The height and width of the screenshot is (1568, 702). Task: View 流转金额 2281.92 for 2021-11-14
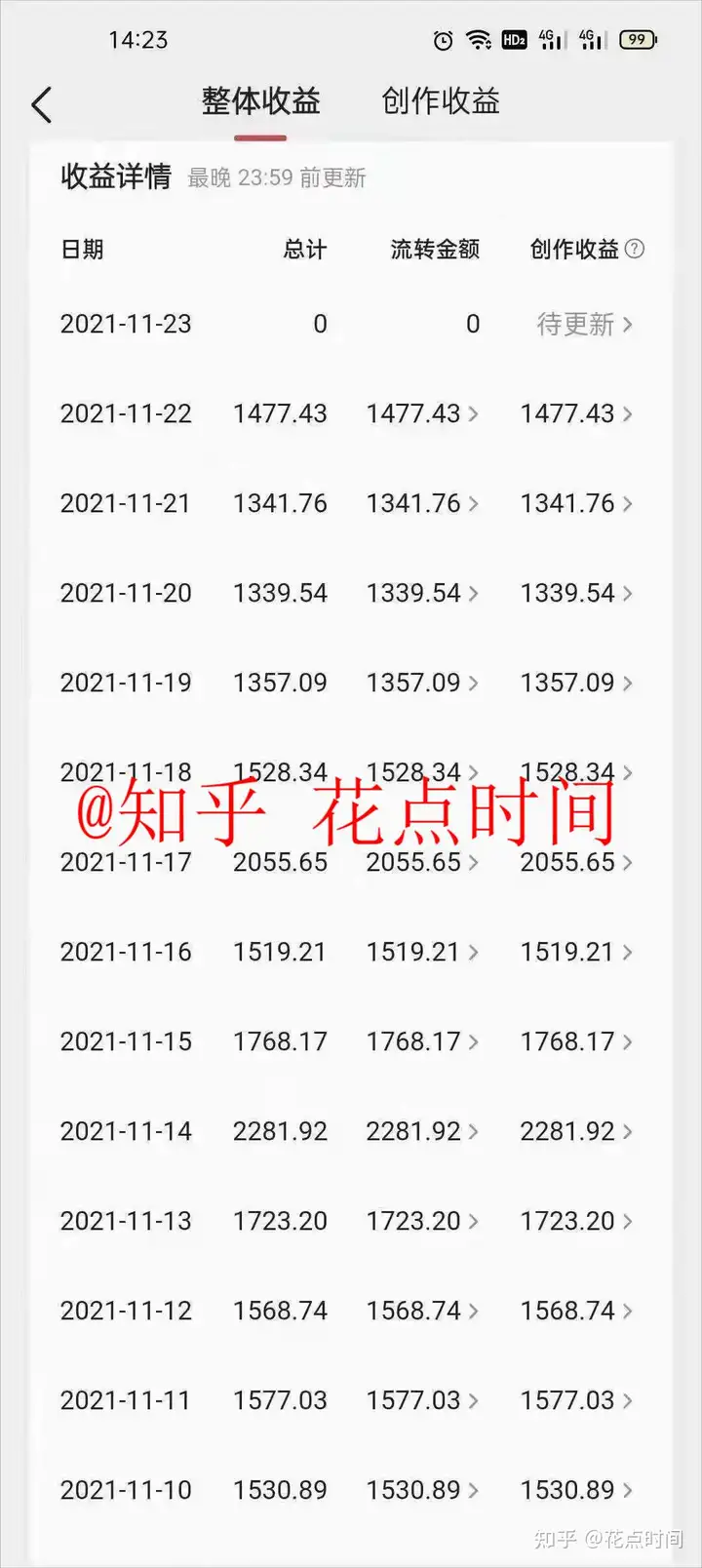(422, 1131)
